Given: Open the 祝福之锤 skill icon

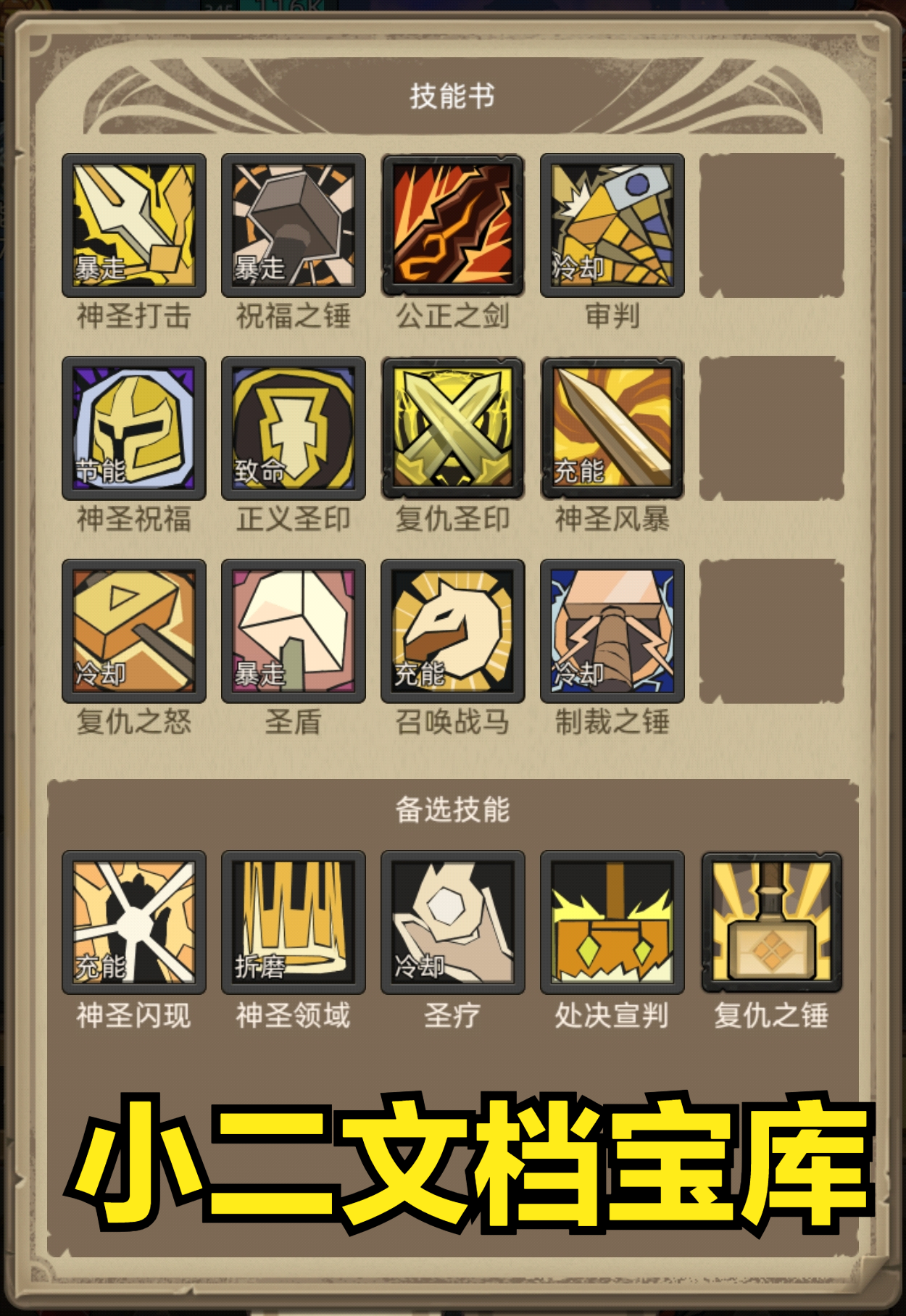Looking at the screenshot, I should pos(294,225).
